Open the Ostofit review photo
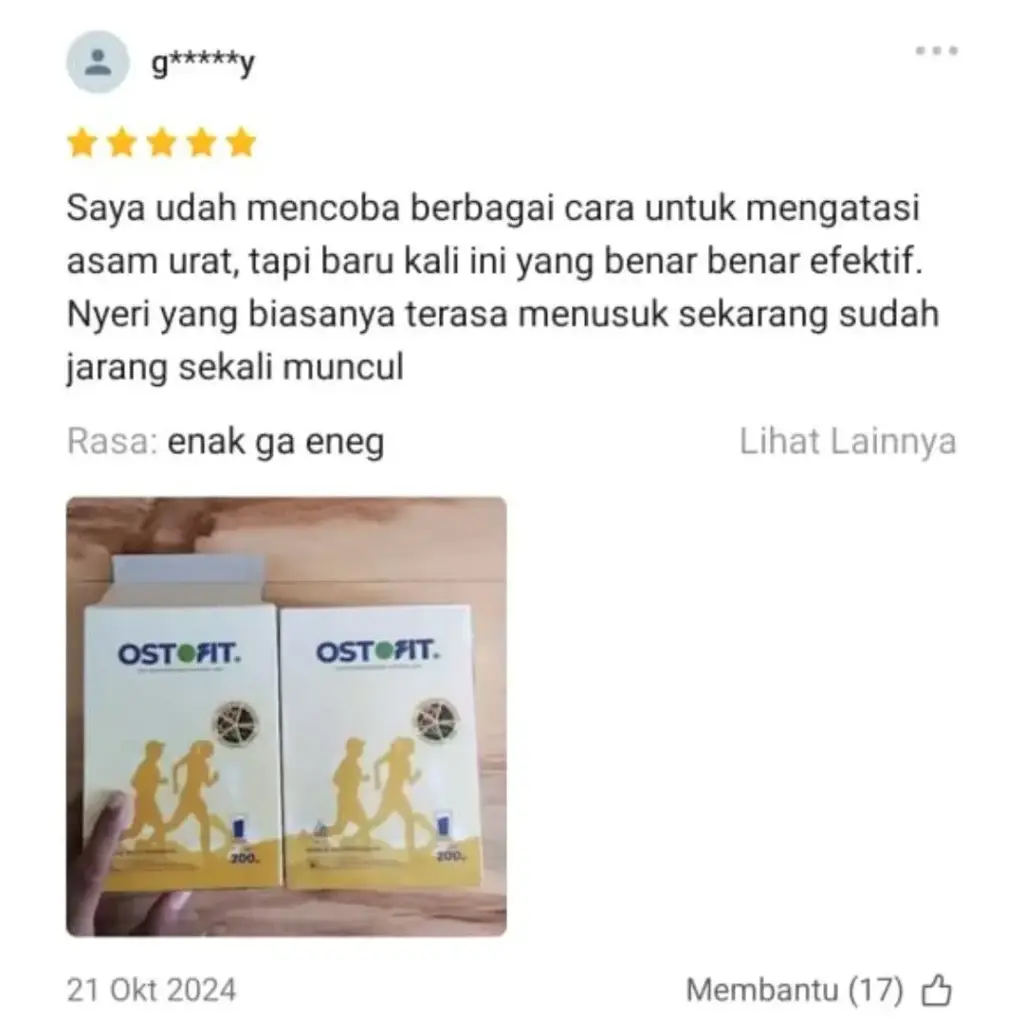1024x1024 pixels. [x=286, y=716]
